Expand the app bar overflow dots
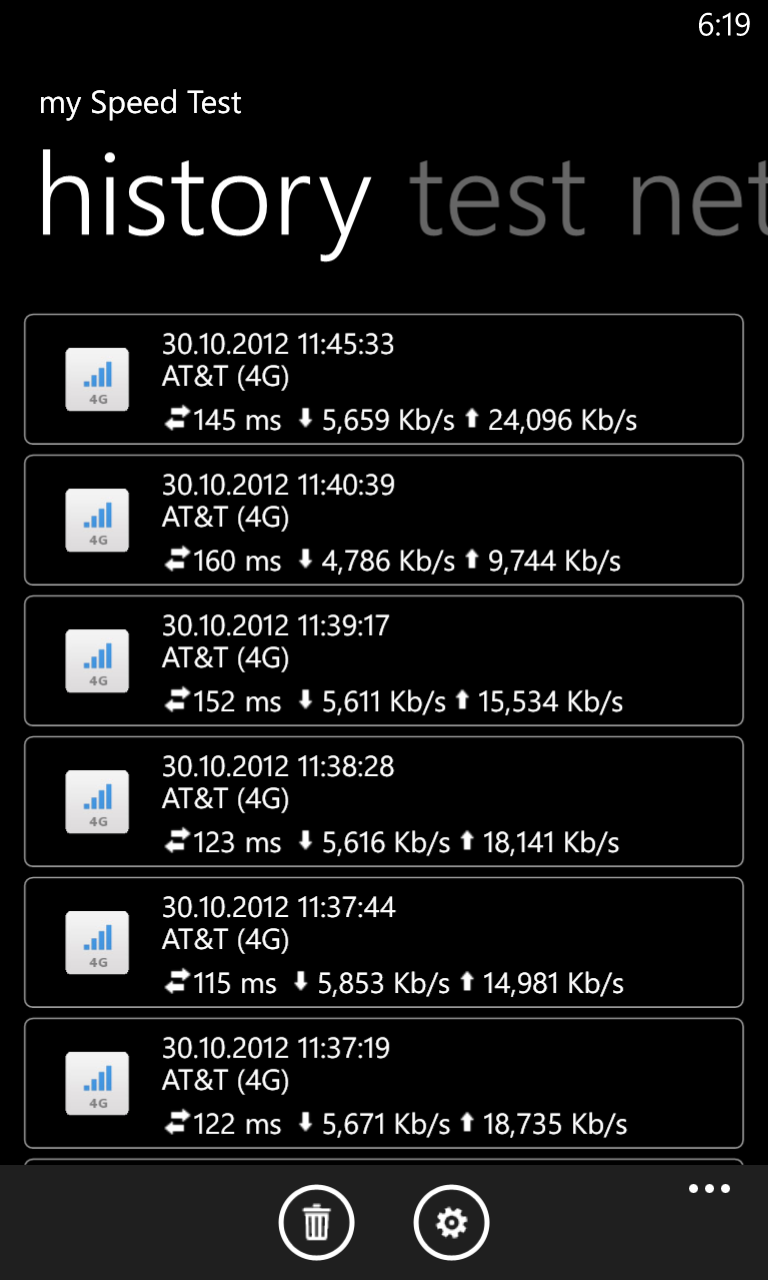 [x=709, y=1189]
